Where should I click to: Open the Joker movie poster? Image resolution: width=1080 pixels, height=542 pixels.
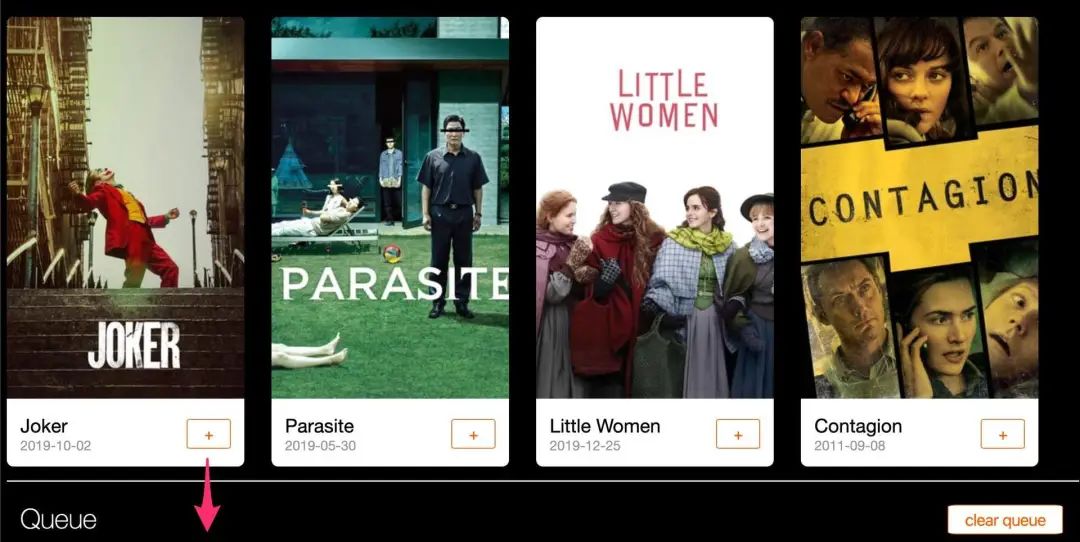125,207
